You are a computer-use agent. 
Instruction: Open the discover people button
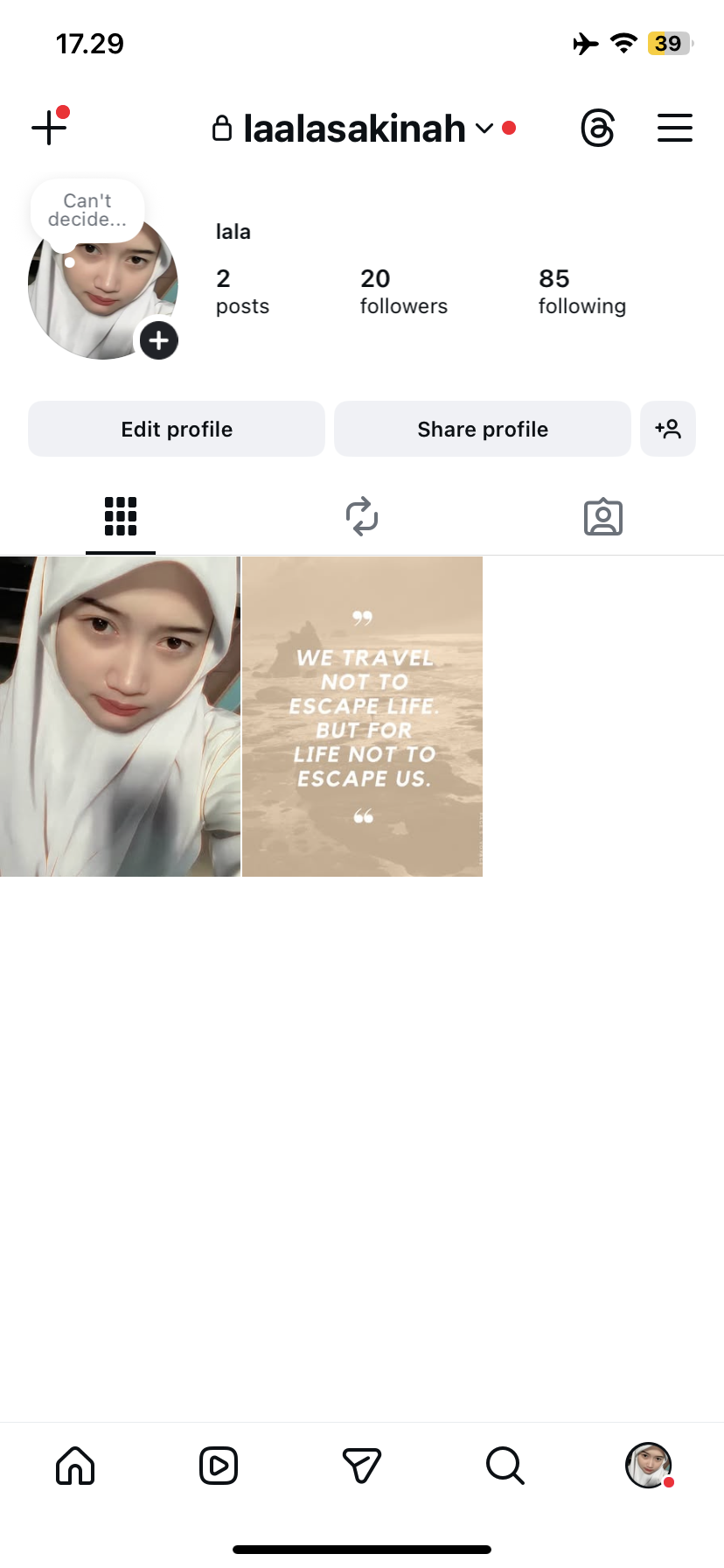668,429
